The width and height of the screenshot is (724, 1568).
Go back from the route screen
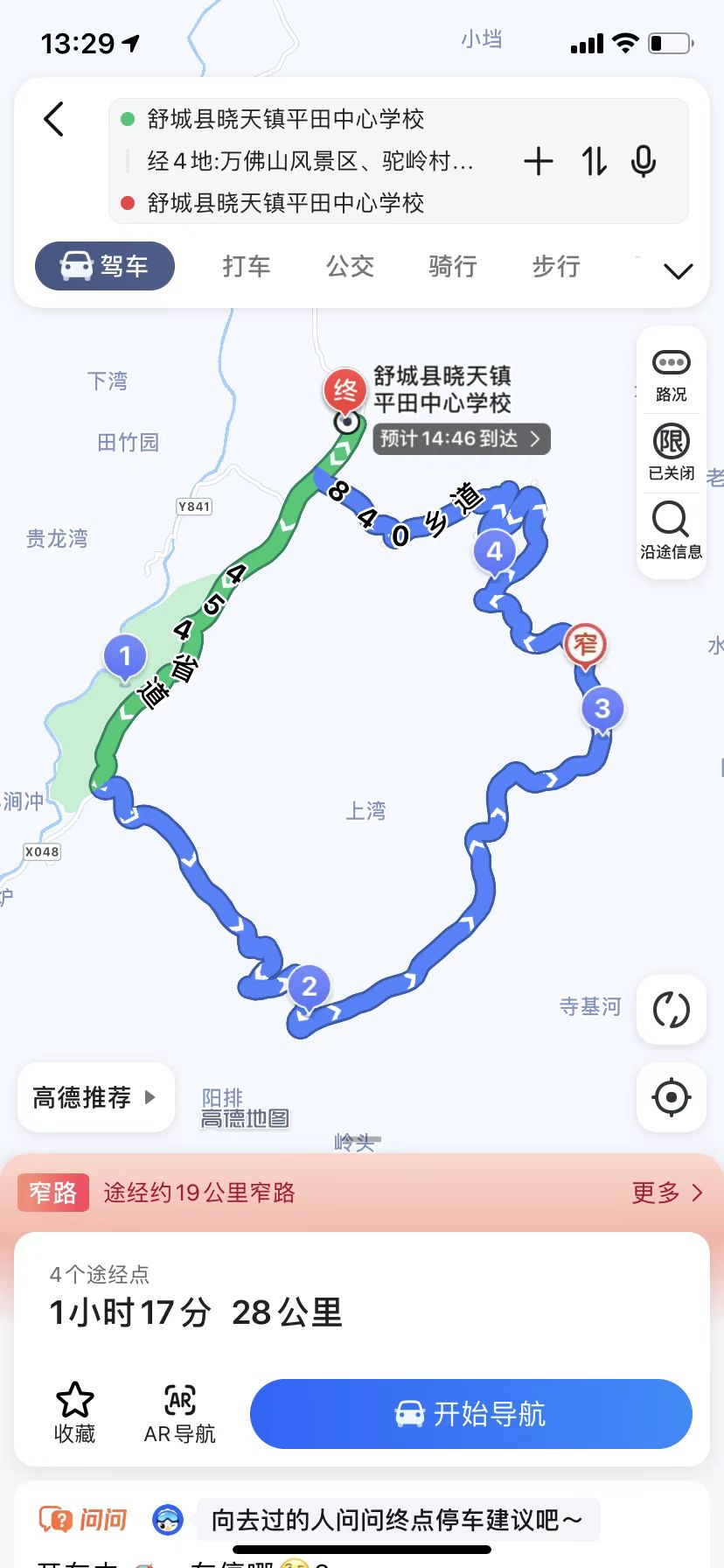[x=54, y=119]
